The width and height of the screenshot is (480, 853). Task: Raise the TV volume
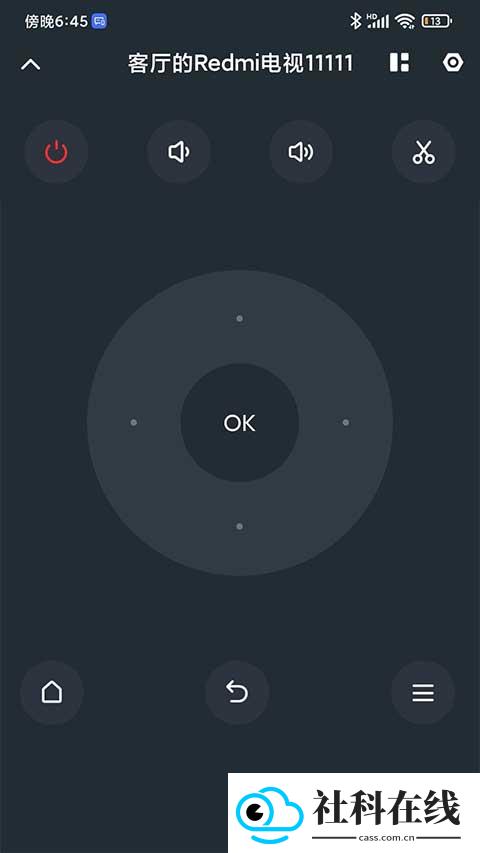pyautogui.click(x=301, y=151)
